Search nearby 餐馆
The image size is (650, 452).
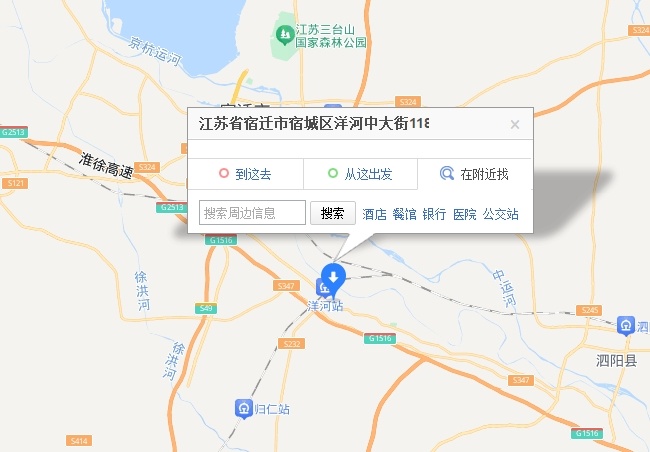pyautogui.click(x=404, y=214)
